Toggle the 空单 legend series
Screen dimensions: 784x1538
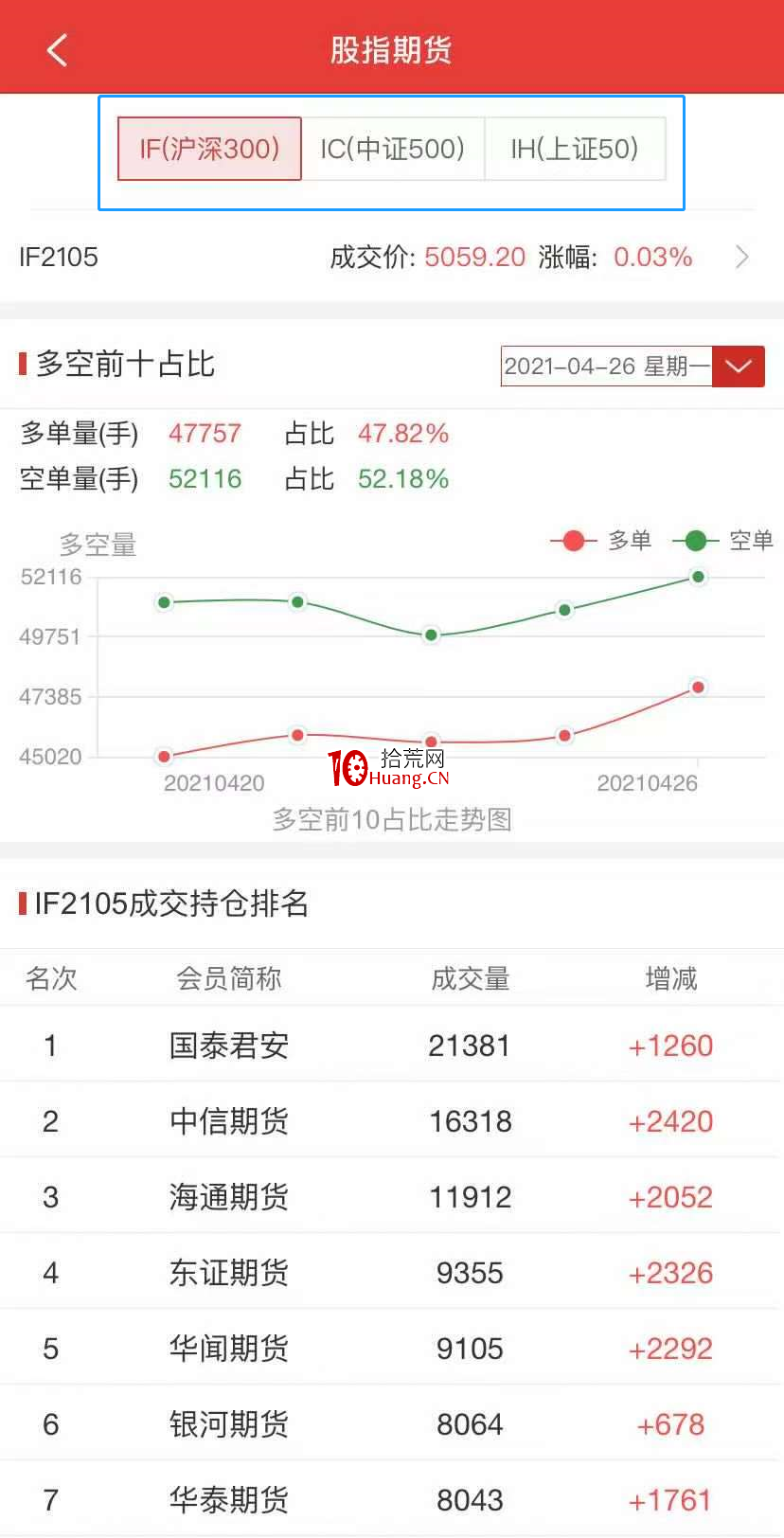pyautogui.click(x=723, y=541)
